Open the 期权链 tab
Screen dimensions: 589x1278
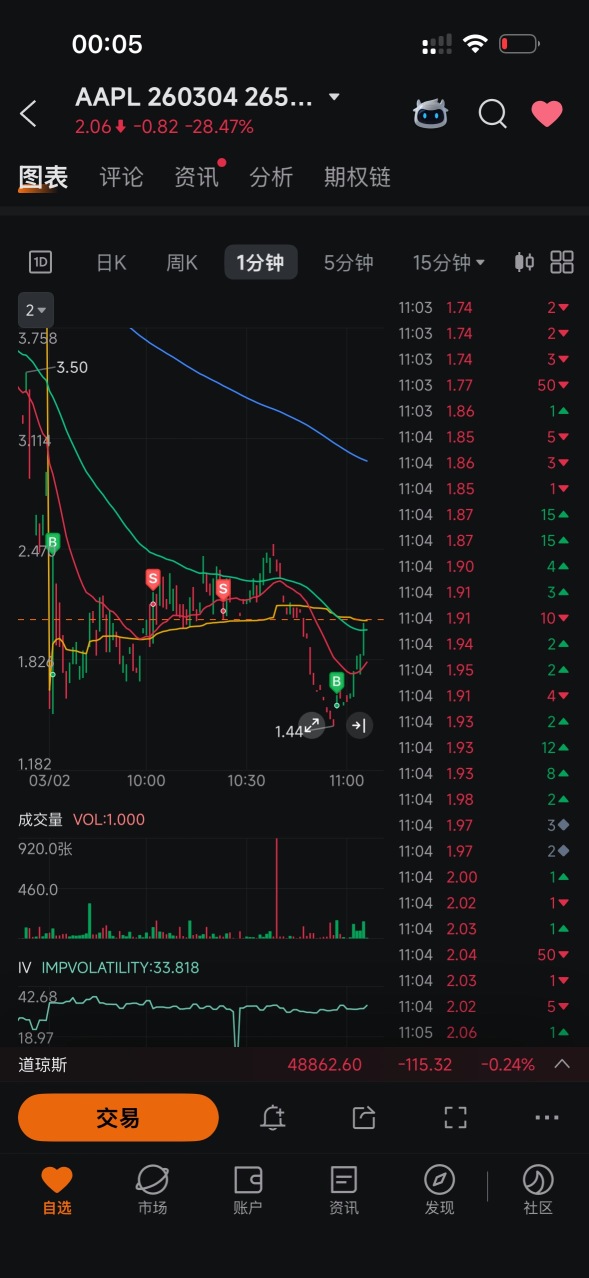coord(357,177)
